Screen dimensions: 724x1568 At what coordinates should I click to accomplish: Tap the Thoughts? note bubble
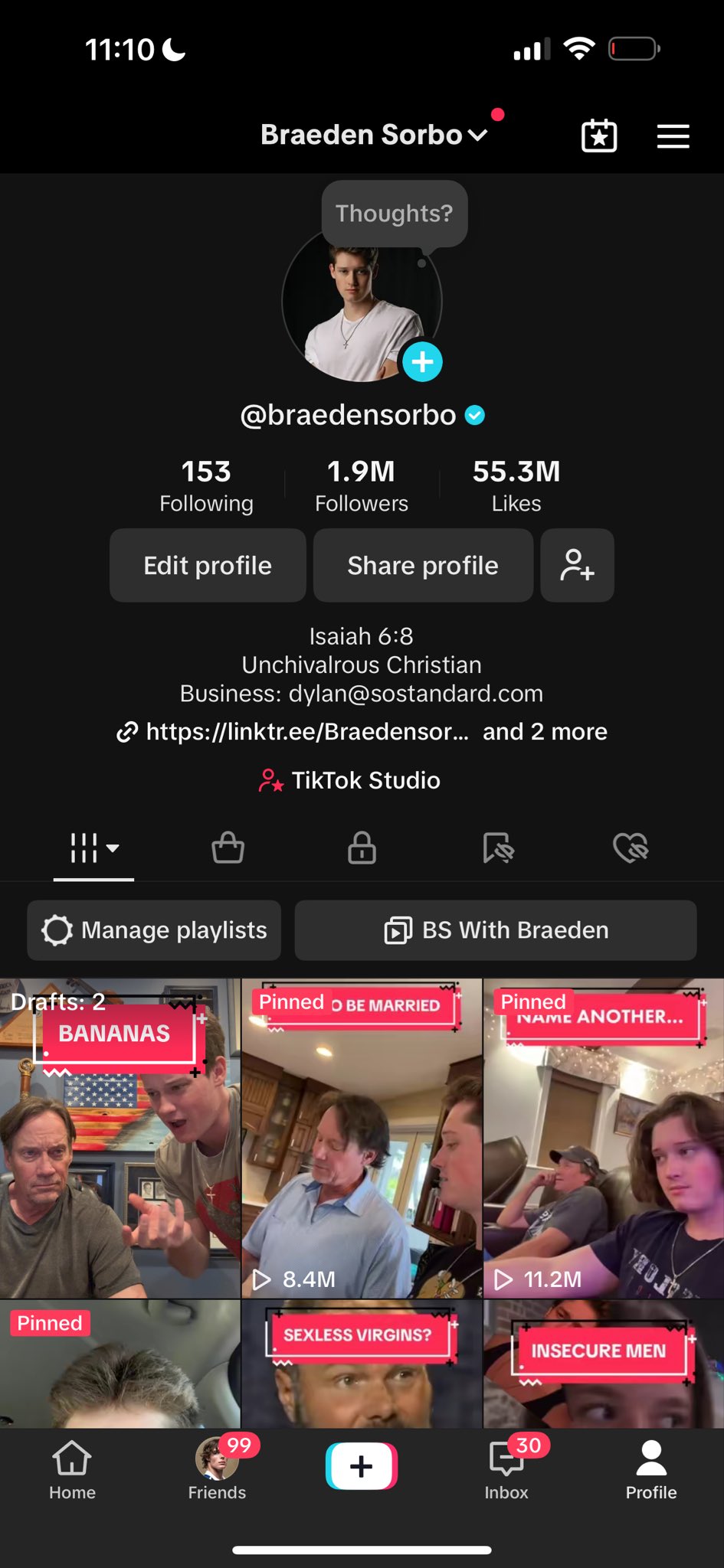[x=394, y=214]
